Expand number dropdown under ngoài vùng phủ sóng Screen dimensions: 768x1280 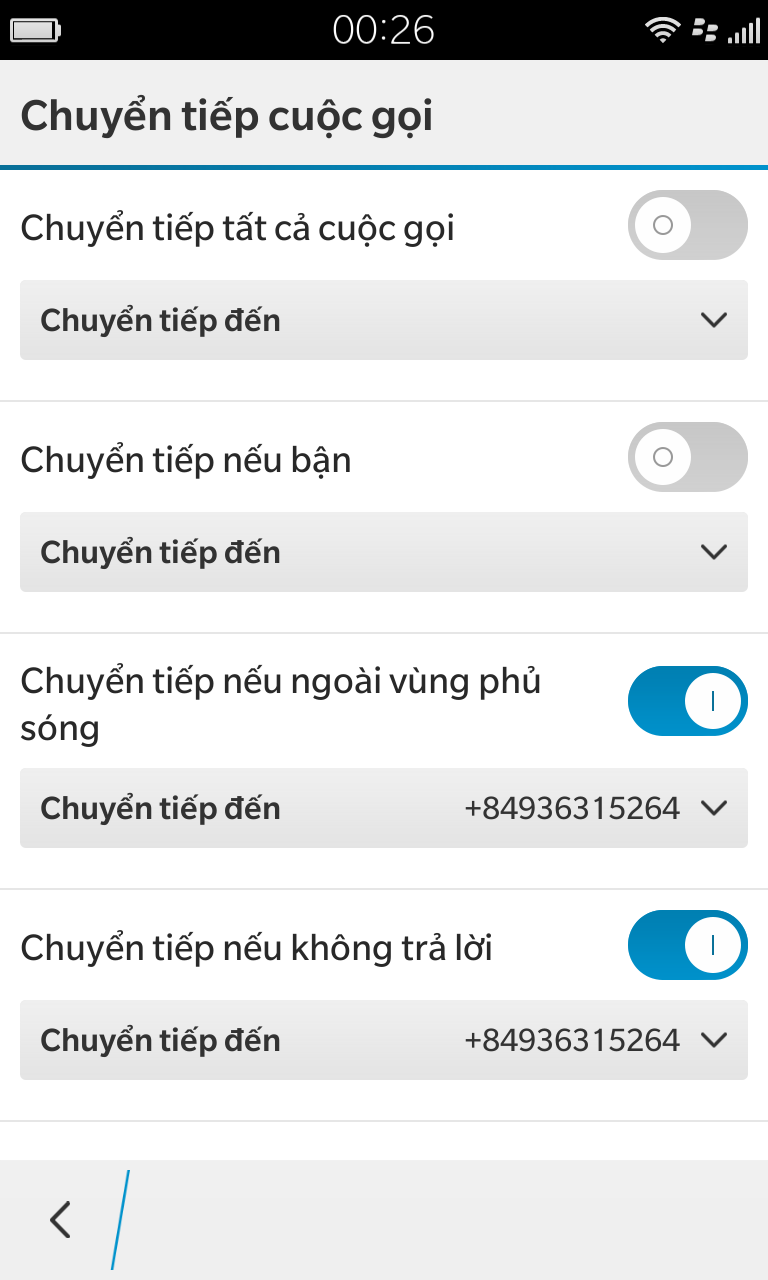384,808
